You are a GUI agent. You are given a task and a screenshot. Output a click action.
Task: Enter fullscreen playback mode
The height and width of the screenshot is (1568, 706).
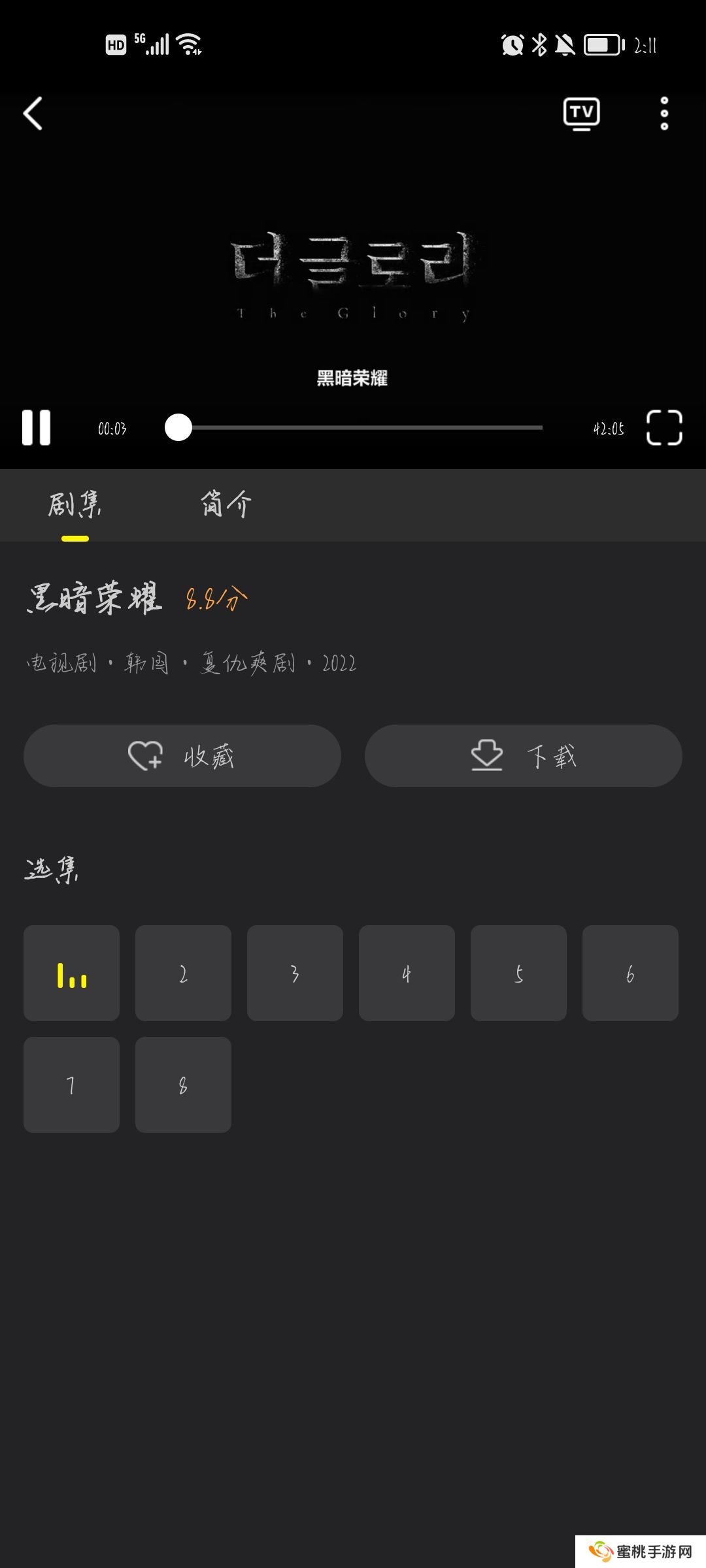[664, 428]
